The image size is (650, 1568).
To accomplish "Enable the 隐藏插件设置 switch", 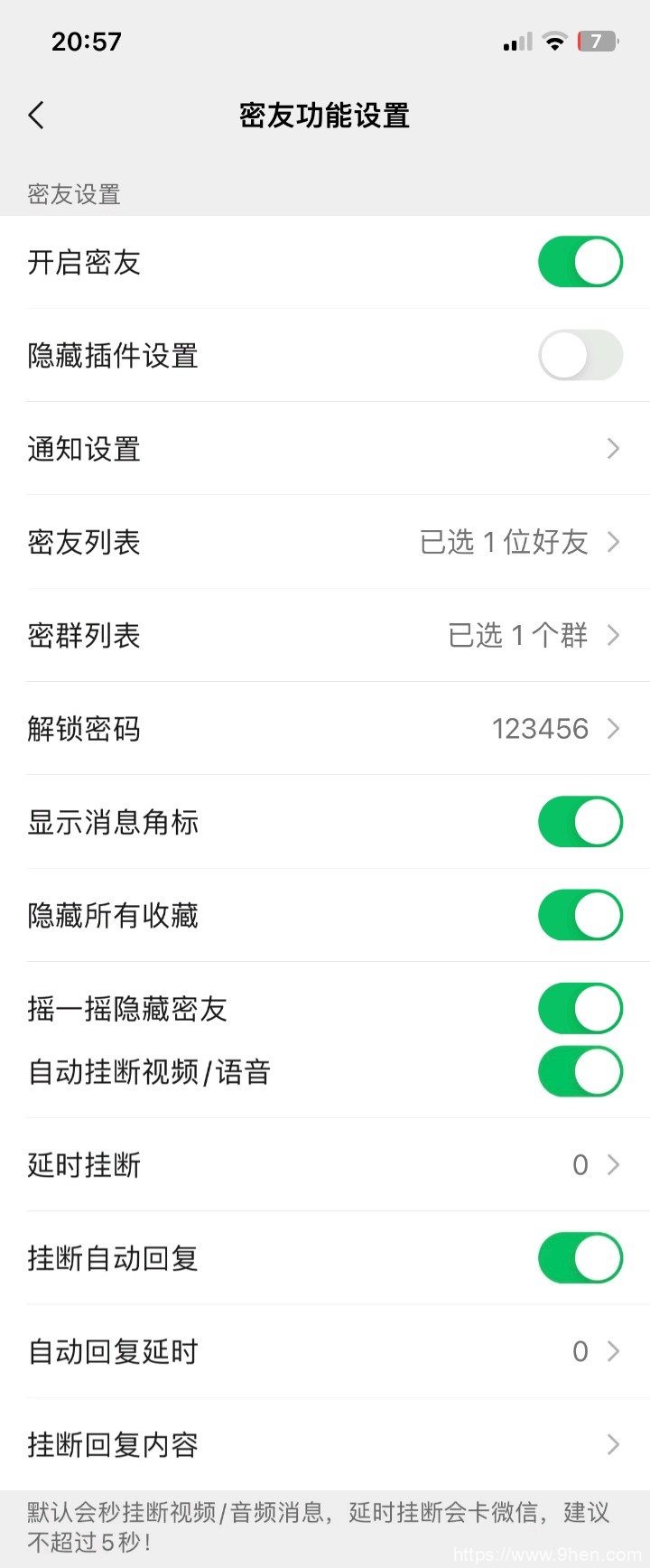I will pyautogui.click(x=580, y=355).
